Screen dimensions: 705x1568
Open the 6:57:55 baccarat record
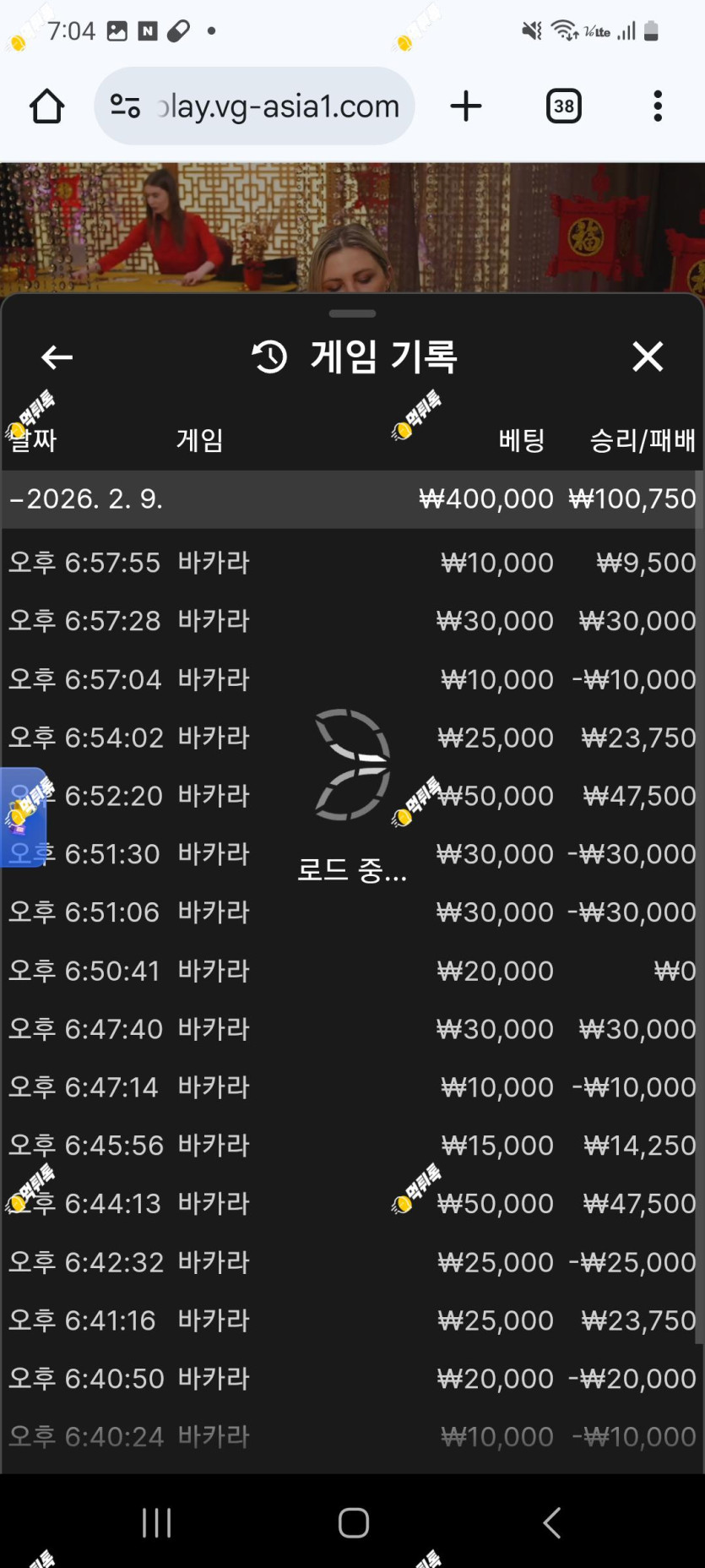352,563
